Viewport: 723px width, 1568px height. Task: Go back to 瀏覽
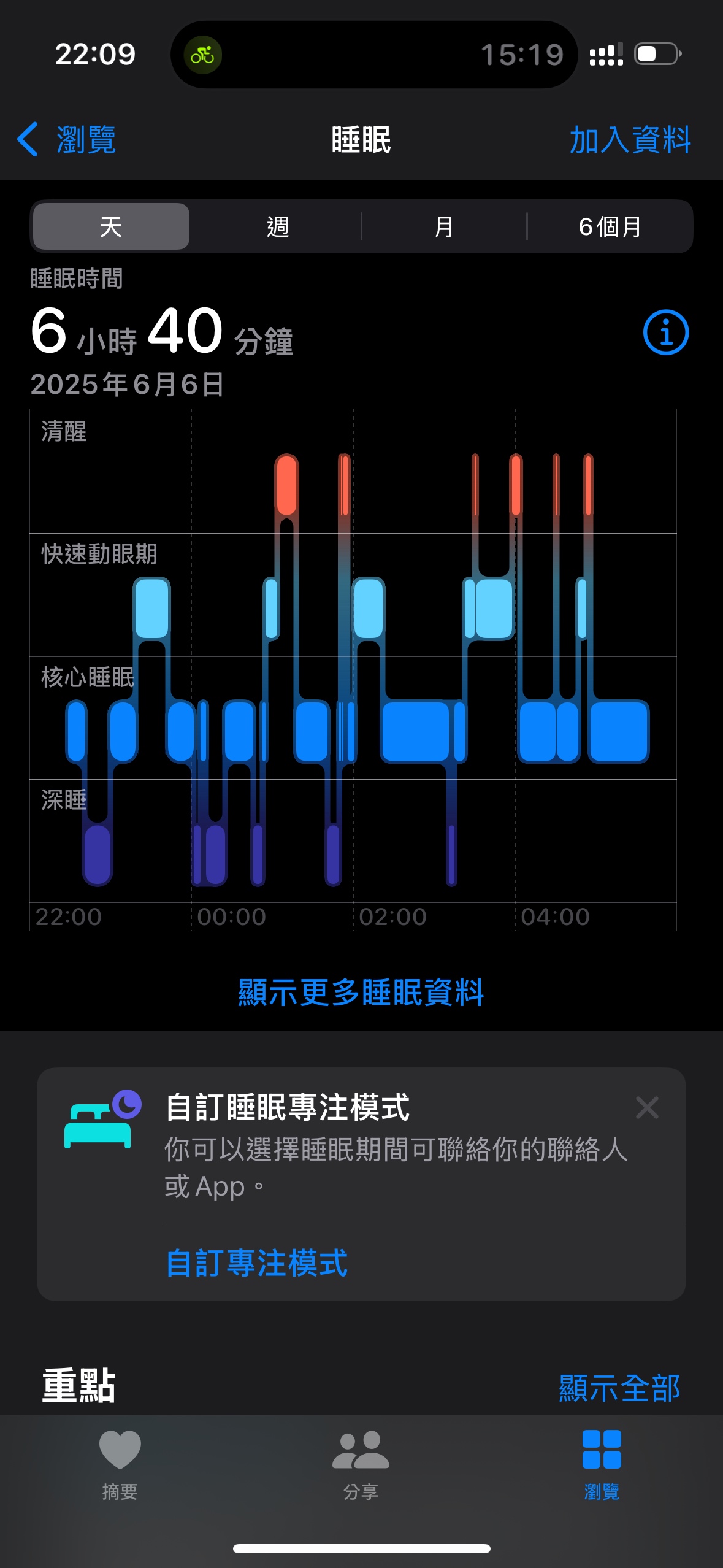(x=67, y=140)
